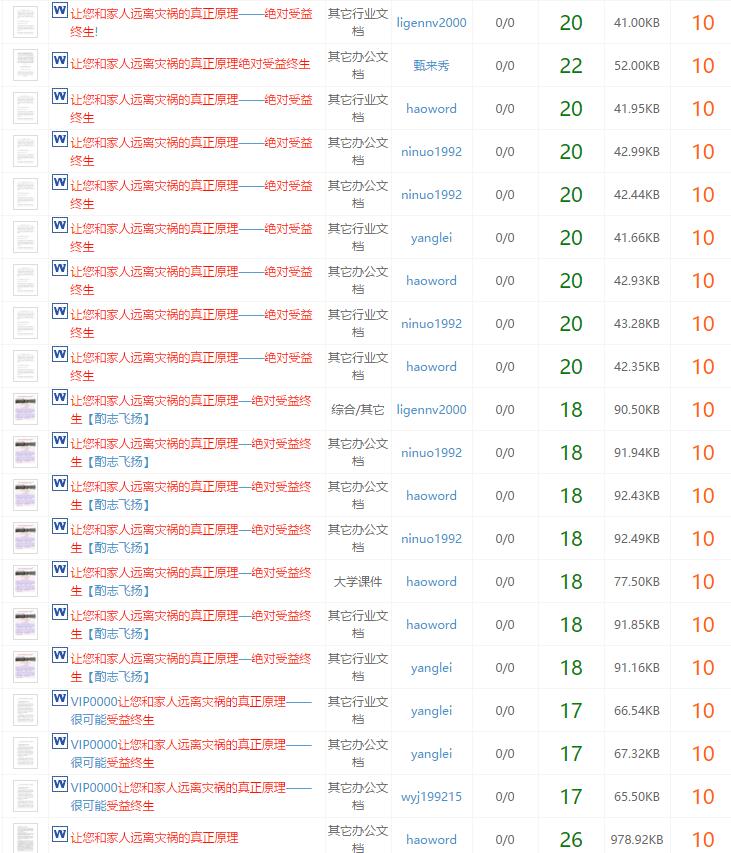The image size is (731, 853).
Task: View haoword profile on the 77.50KB row
Action: 431,582
